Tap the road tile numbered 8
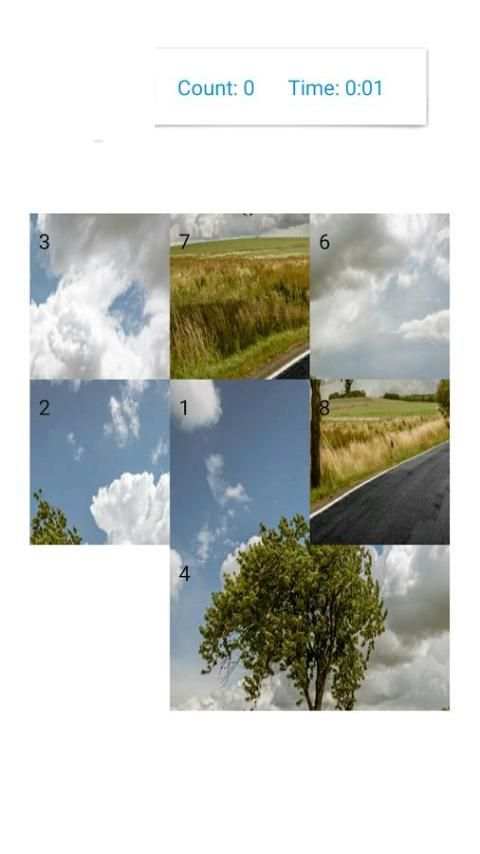 click(380, 462)
